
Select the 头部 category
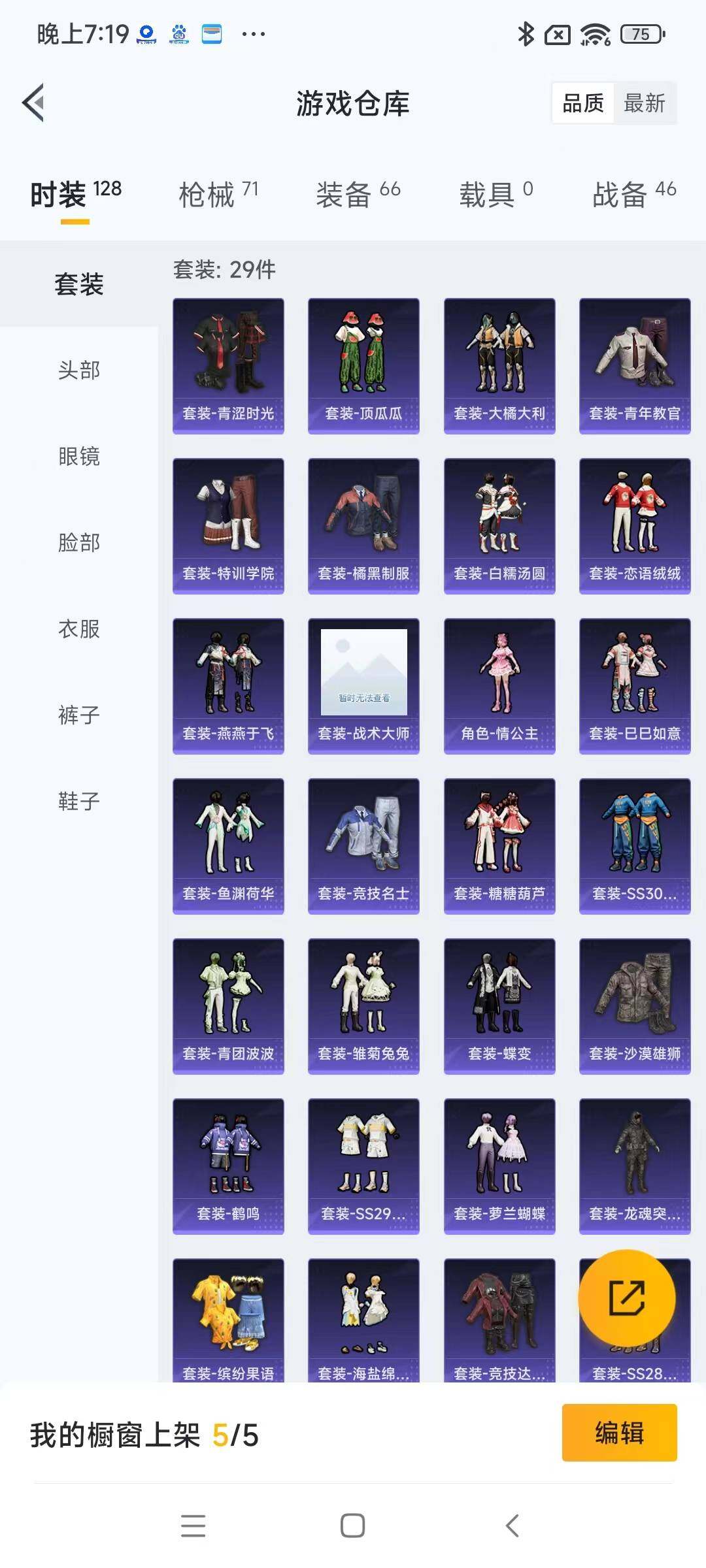point(79,370)
